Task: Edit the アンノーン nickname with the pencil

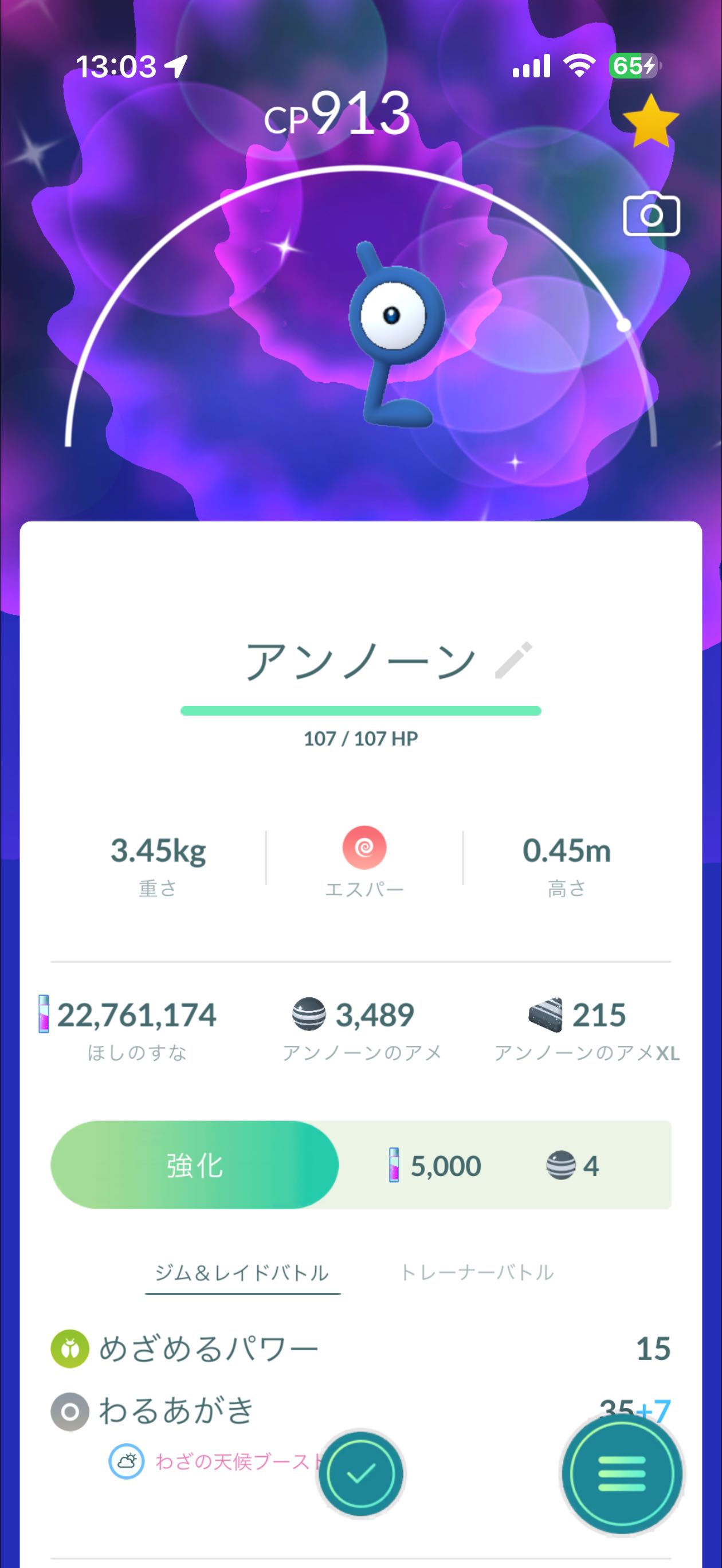Action: tap(513, 660)
